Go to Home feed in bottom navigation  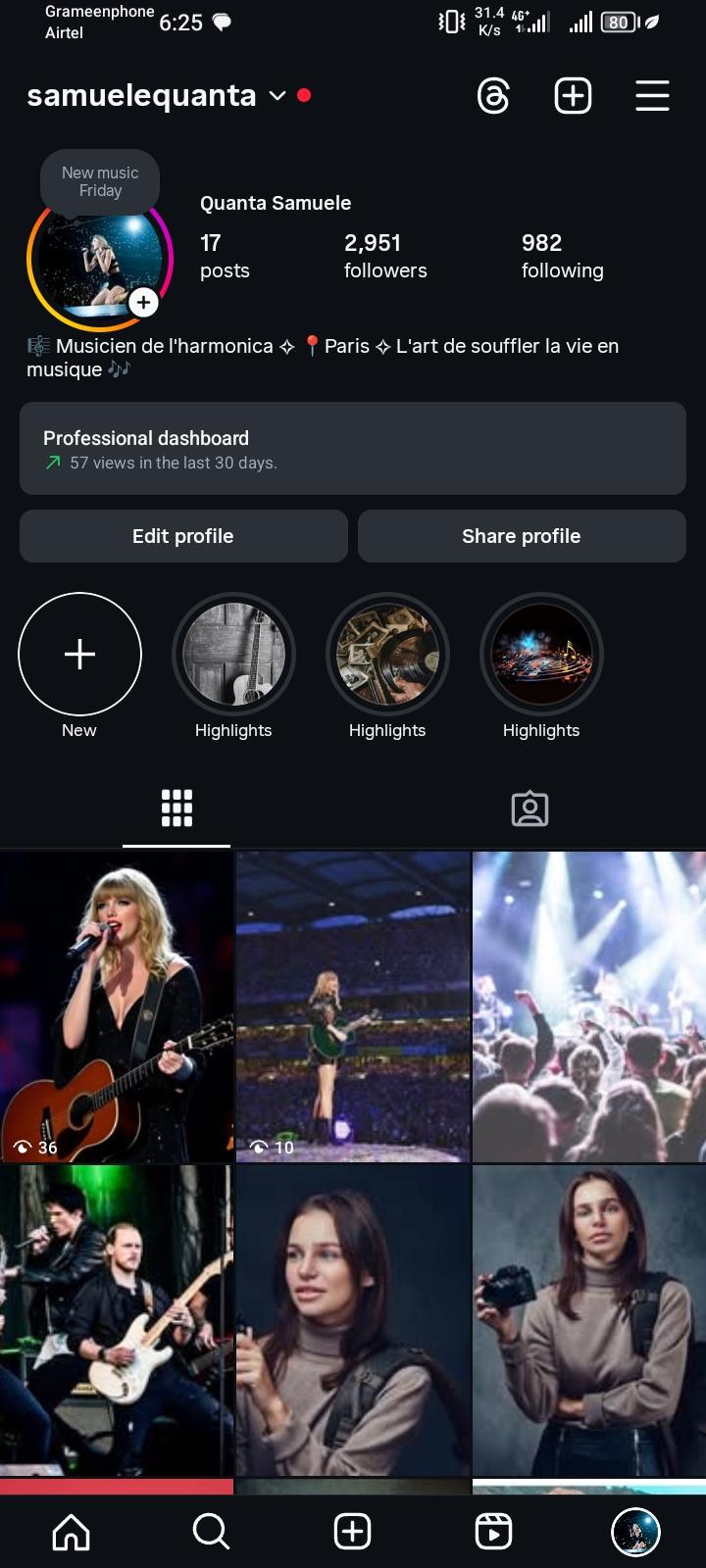pyautogui.click(x=71, y=1531)
